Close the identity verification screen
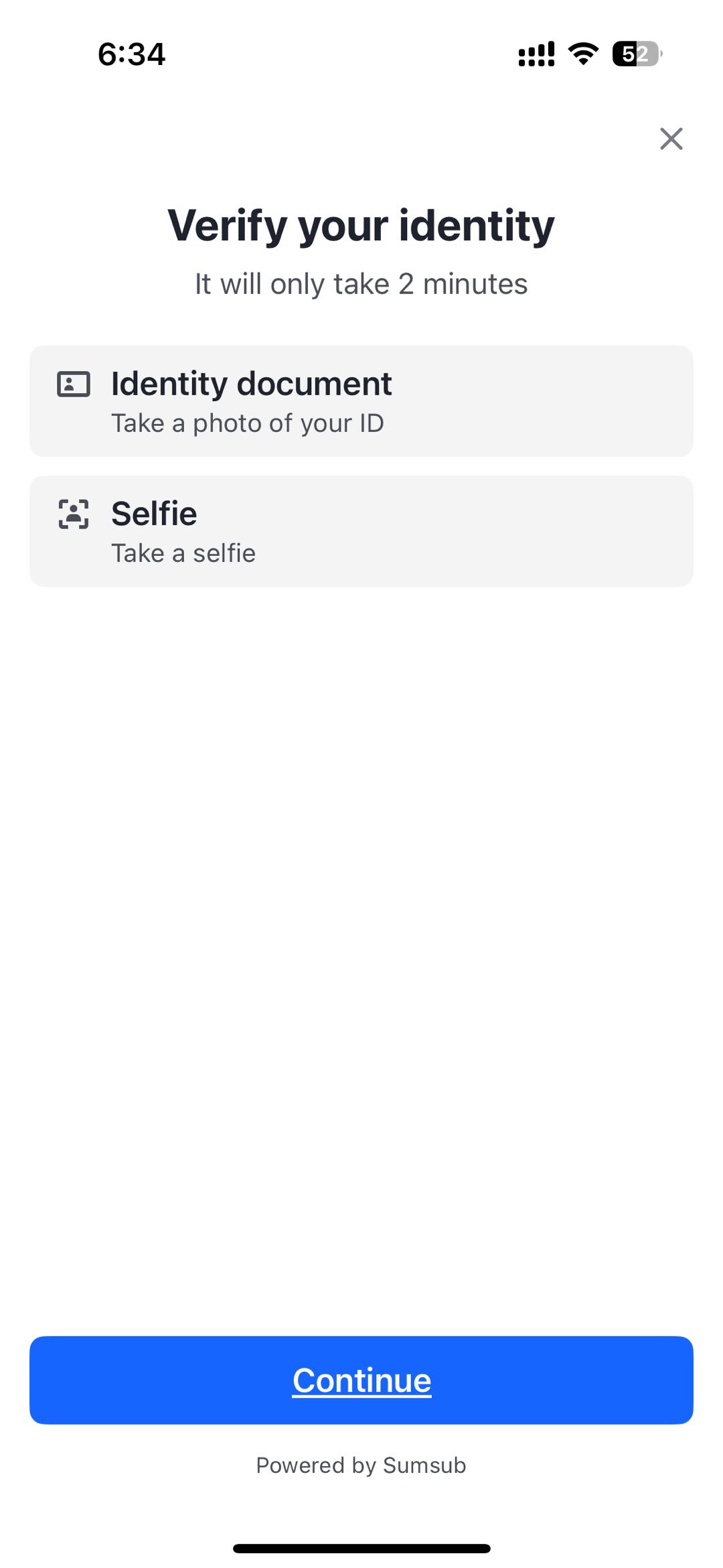723x1568 pixels. point(671,139)
